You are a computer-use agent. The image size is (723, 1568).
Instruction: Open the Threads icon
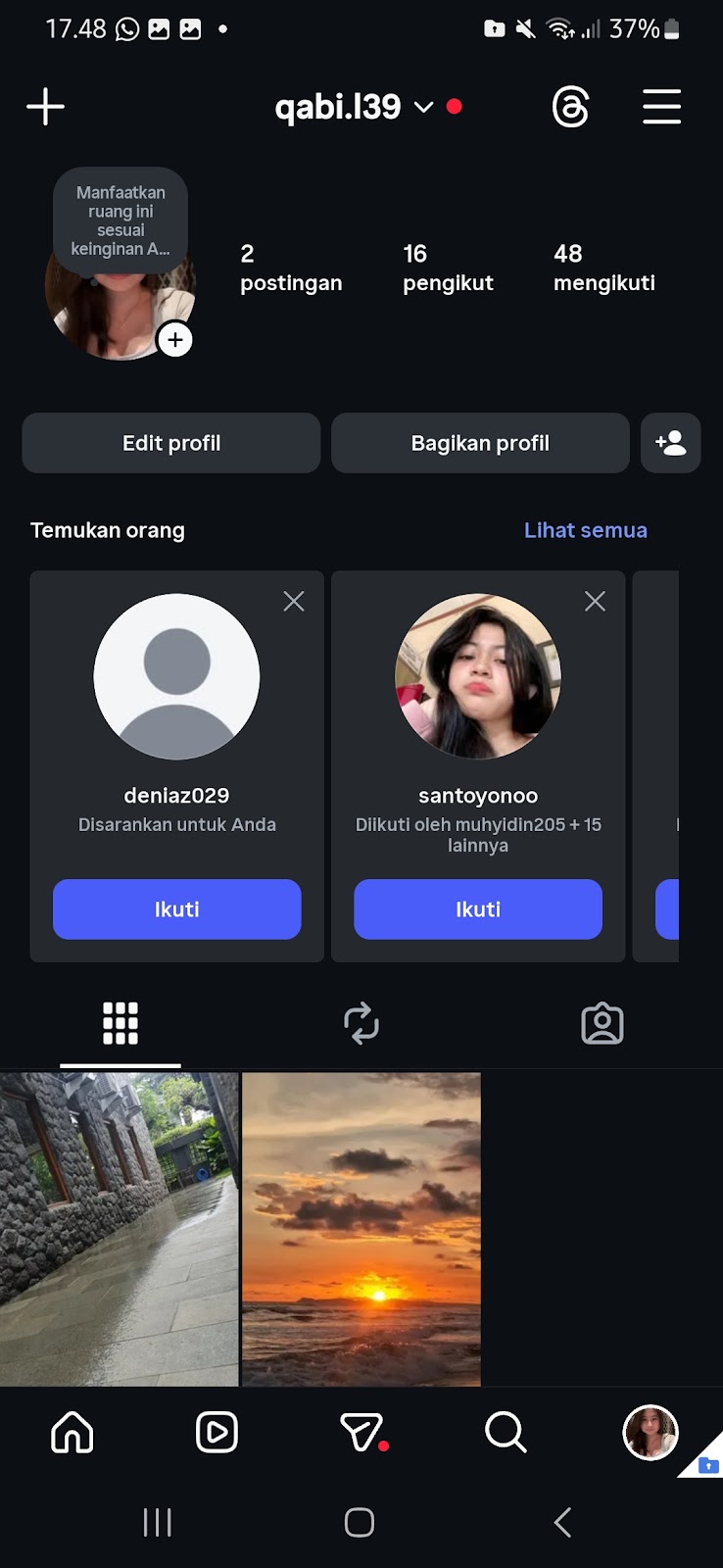(x=570, y=106)
